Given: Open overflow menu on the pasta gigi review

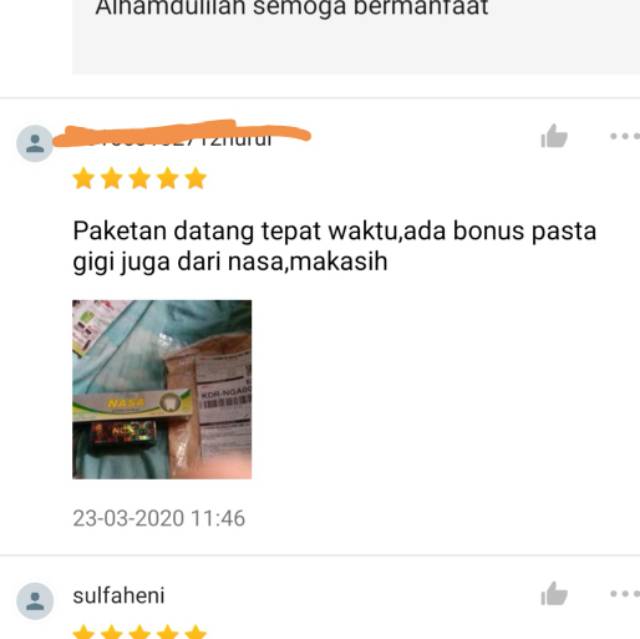Looking at the screenshot, I should pyautogui.click(x=624, y=136).
